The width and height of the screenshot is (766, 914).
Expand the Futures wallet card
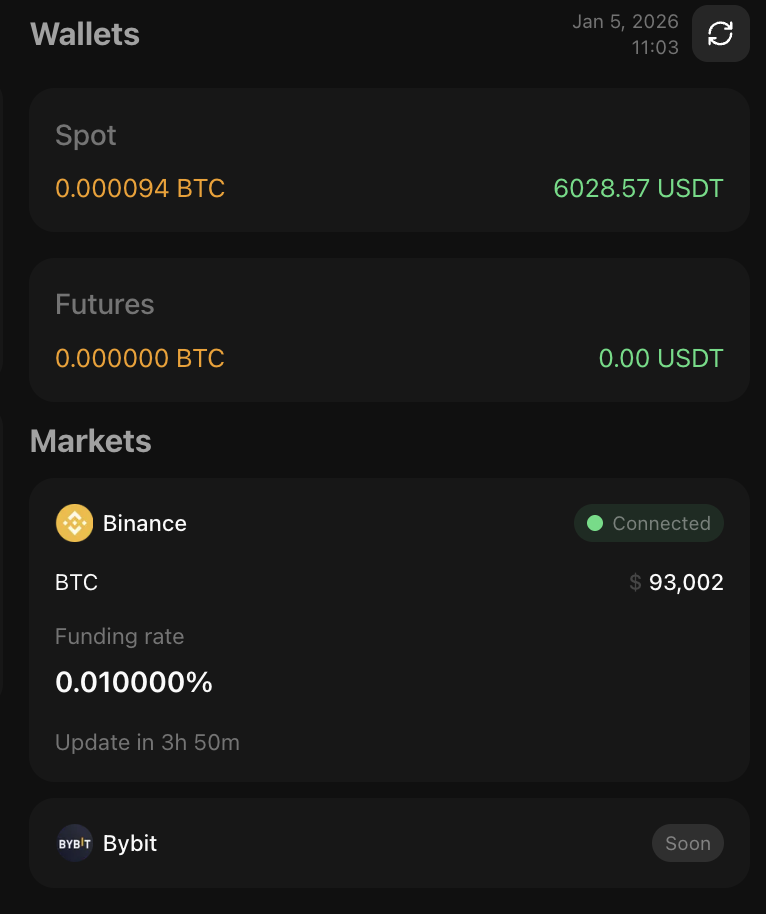click(390, 330)
